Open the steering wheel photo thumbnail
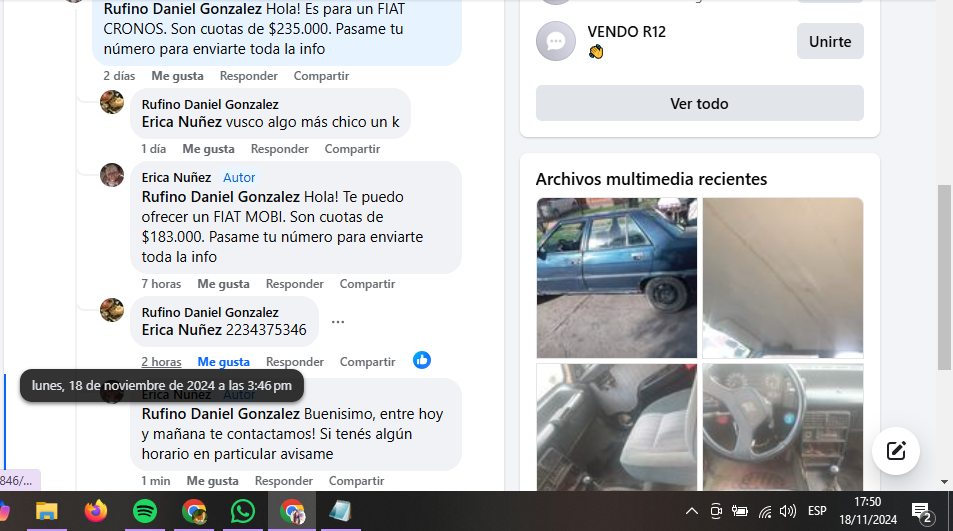Screen dimensions: 953x531 click(x=782, y=426)
